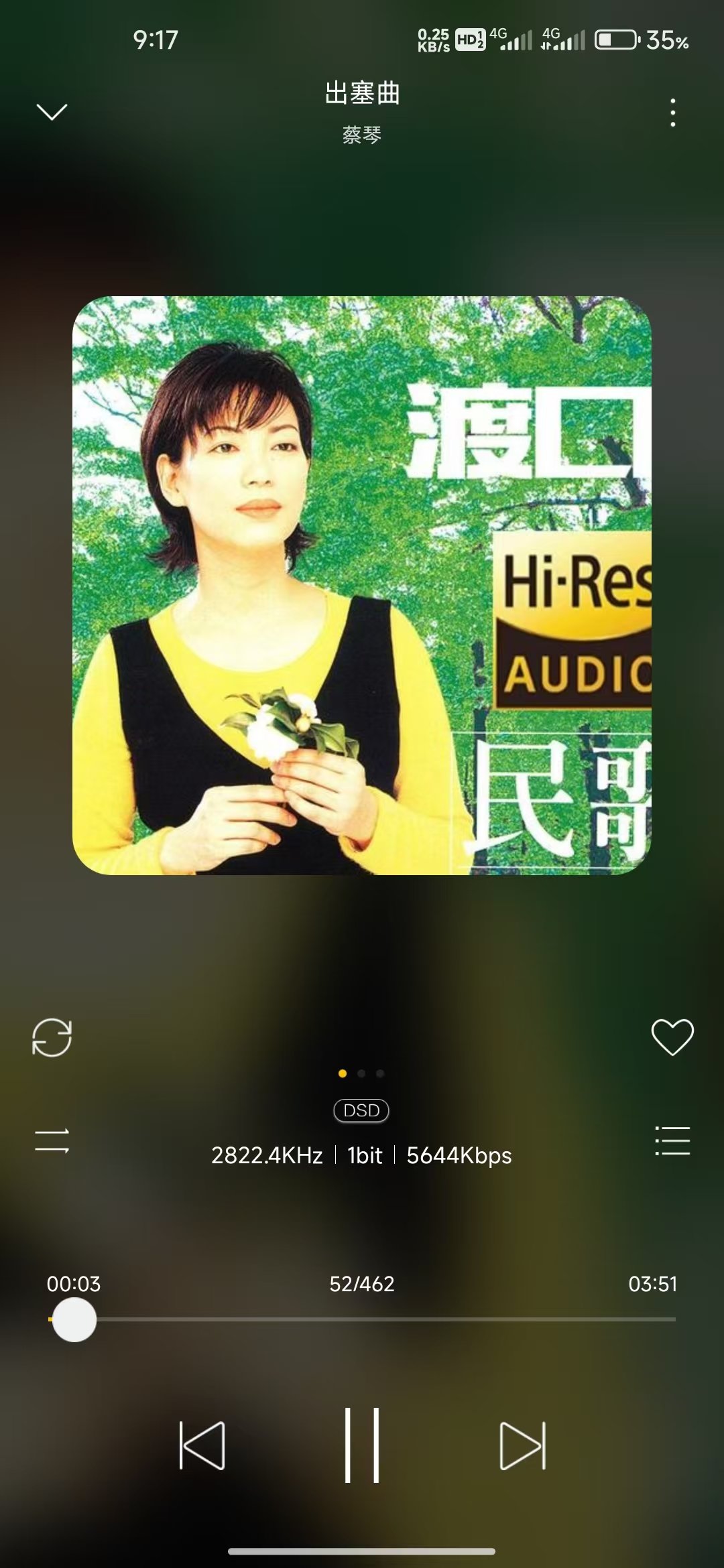Tap the album cover artwork
Image resolution: width=724 pixels, height=1568 pixels.
click(362, 585)
